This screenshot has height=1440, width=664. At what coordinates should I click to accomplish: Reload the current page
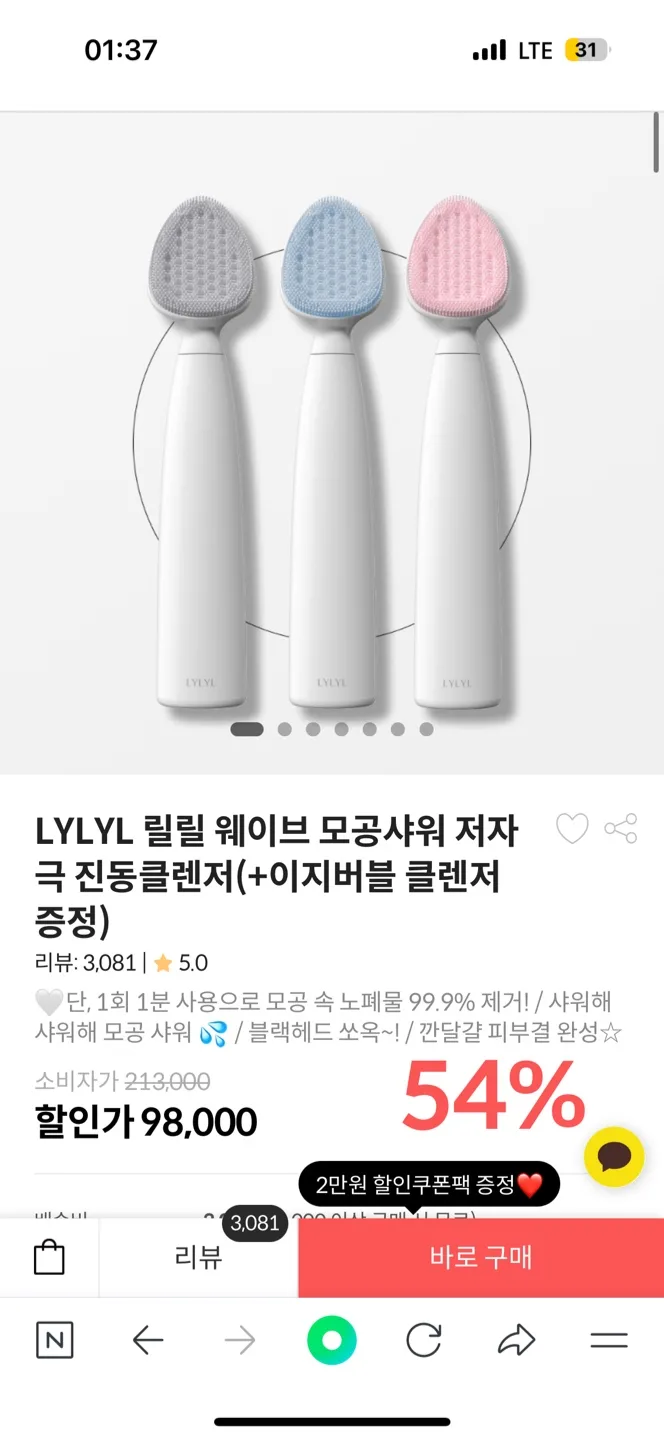tap(424, 1340)
